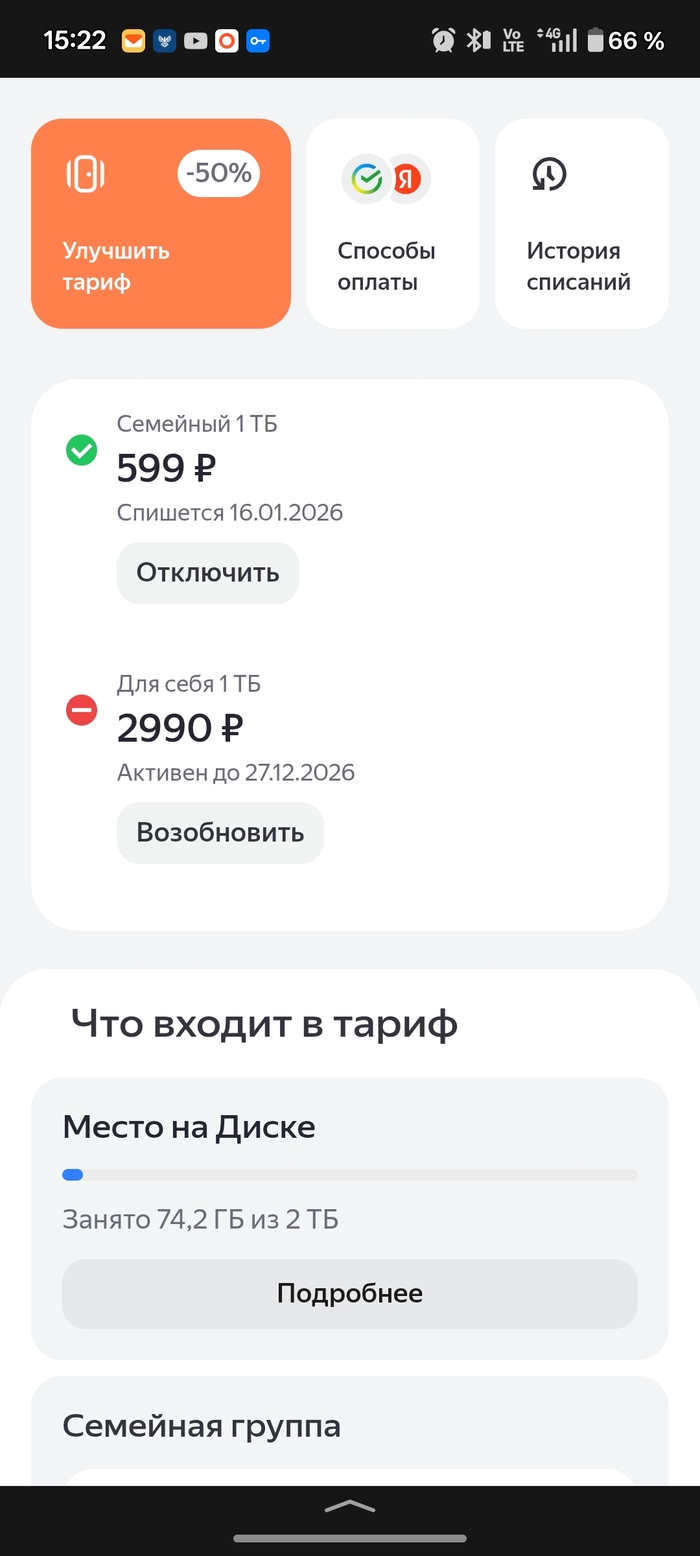Screen dimensions: 700x1556
Task: Open История списаний card
Action: [x=581, y=223]
